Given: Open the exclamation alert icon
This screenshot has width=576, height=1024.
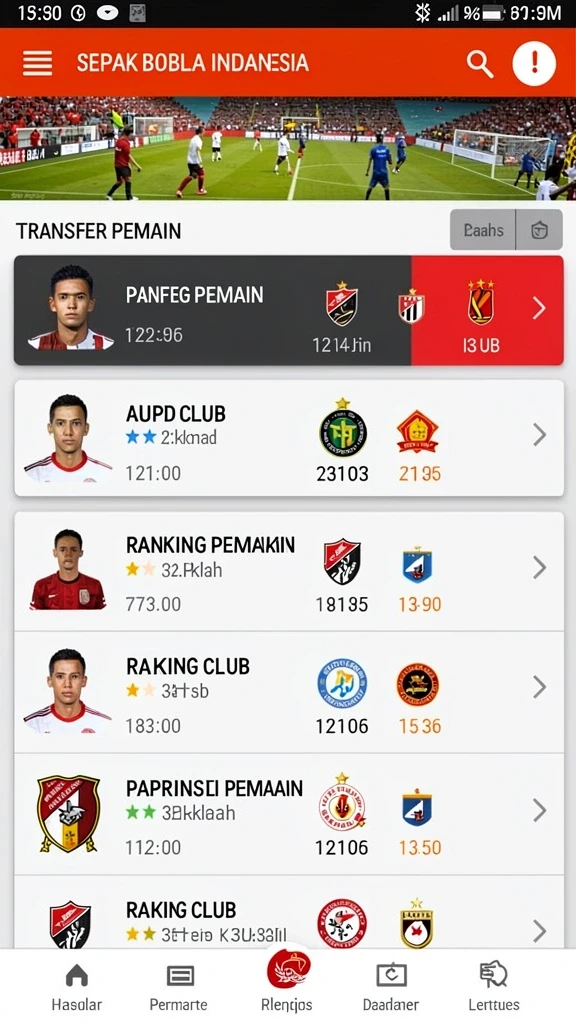Looking at the screenshot, I should [534, 63].
